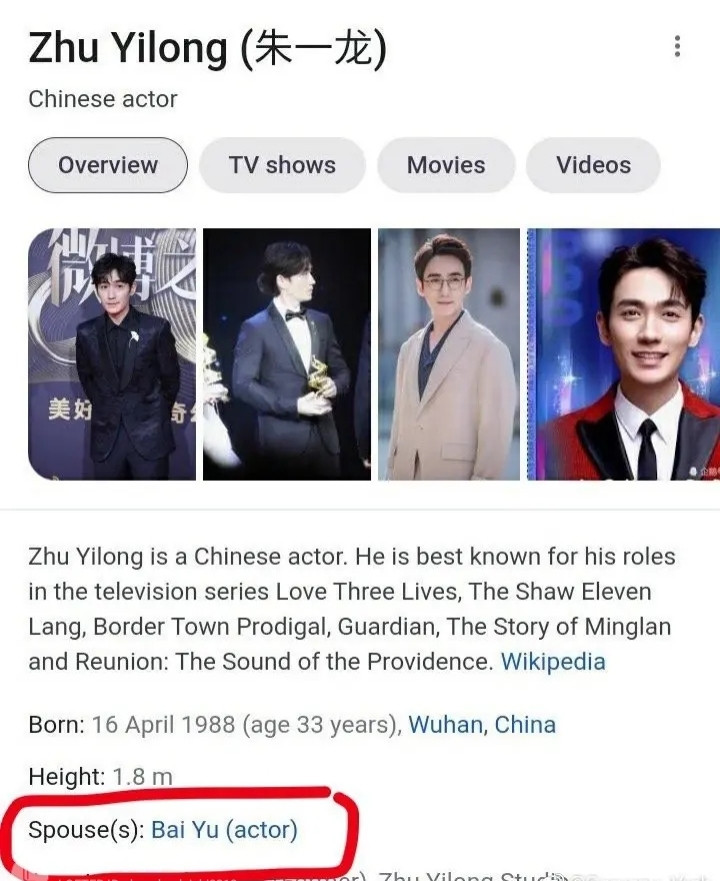Select the Overview chip
720x881 pixels.
[x=108, y=165]
